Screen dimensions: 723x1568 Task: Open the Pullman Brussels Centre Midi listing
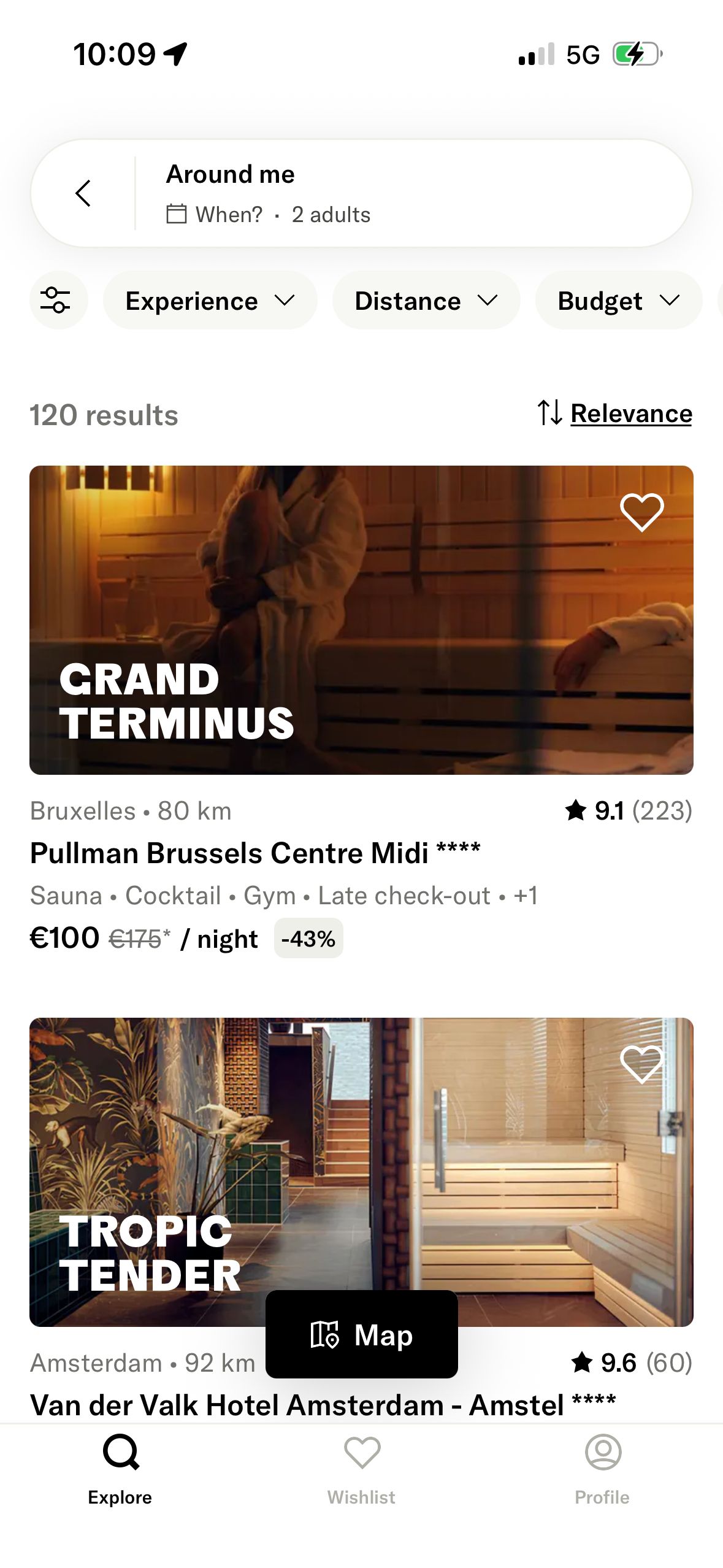256,851
